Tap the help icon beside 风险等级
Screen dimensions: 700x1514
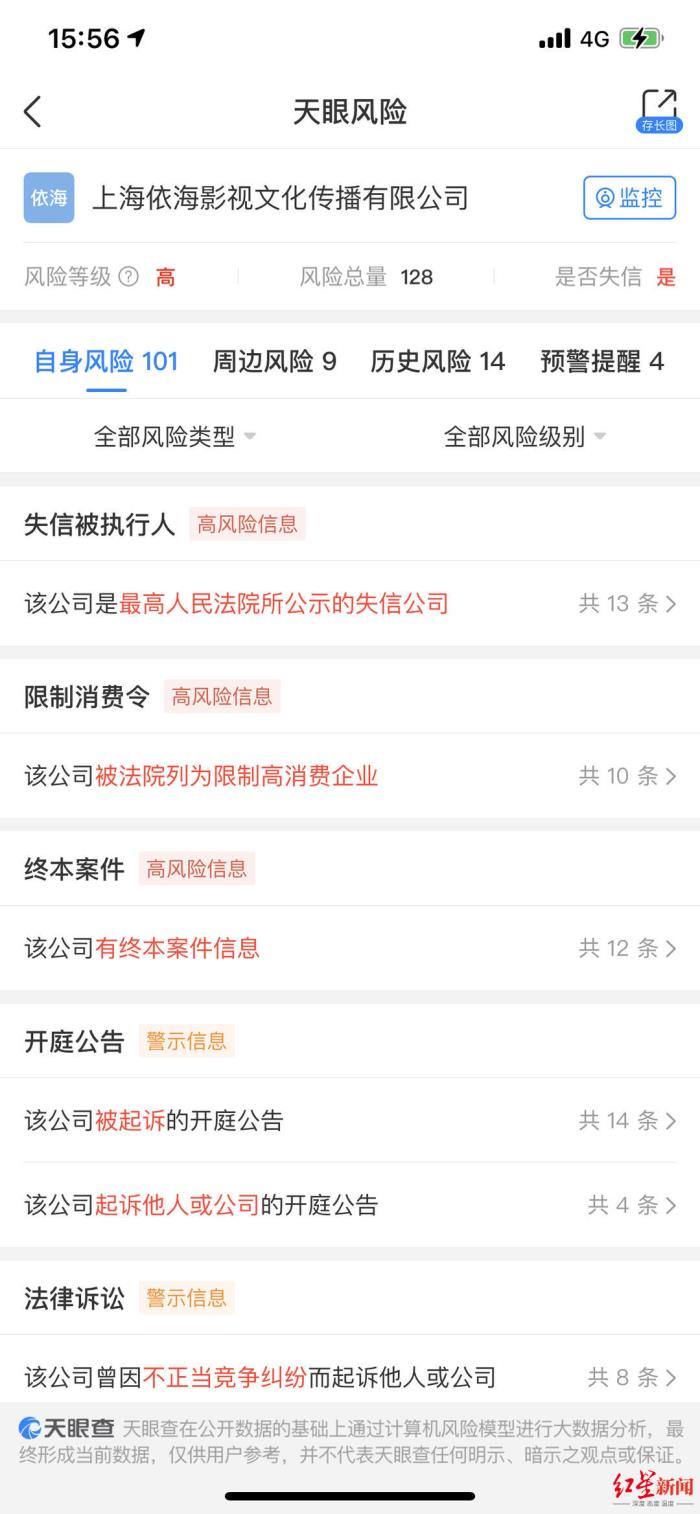(129, 277)
